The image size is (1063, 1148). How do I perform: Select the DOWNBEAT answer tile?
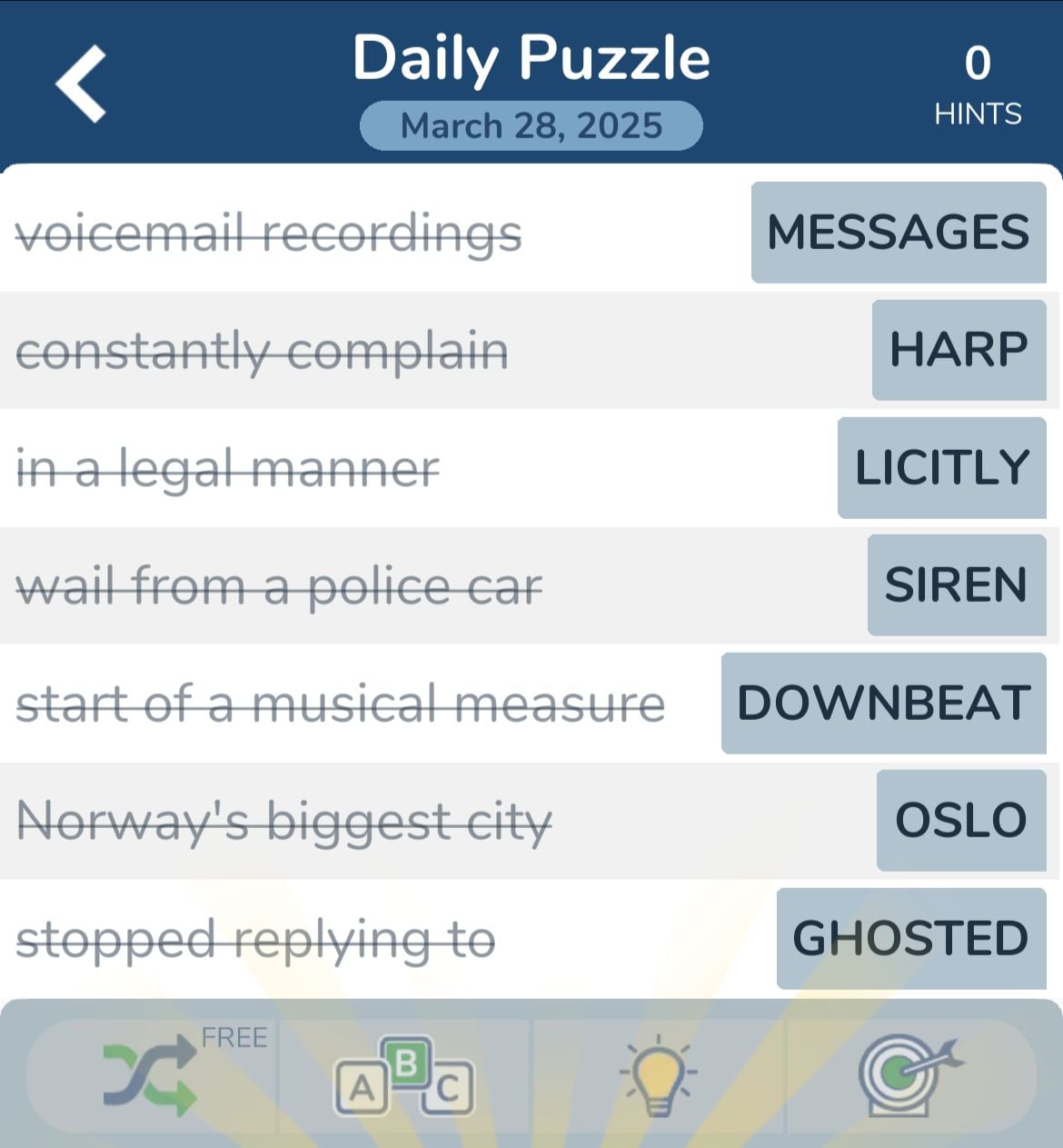pyautogui.click(x=883, y=702)
